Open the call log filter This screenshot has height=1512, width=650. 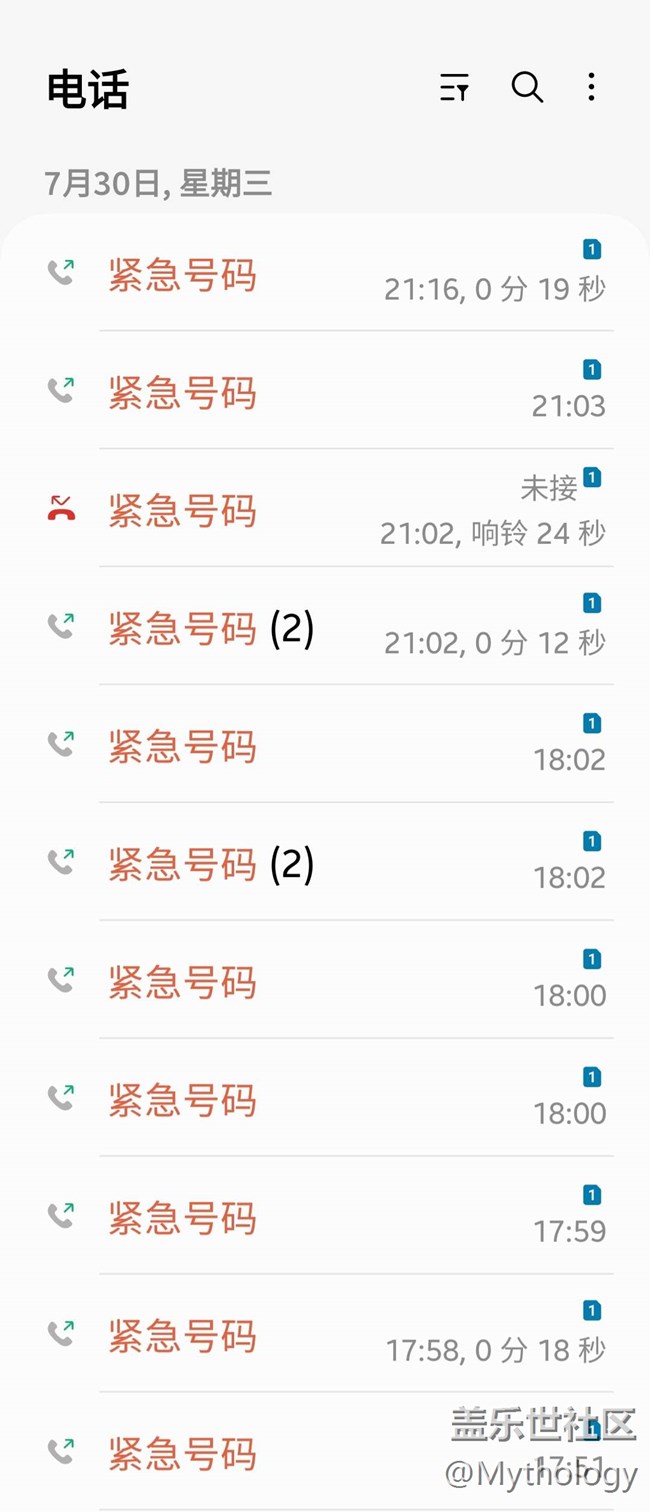[454, 88]
